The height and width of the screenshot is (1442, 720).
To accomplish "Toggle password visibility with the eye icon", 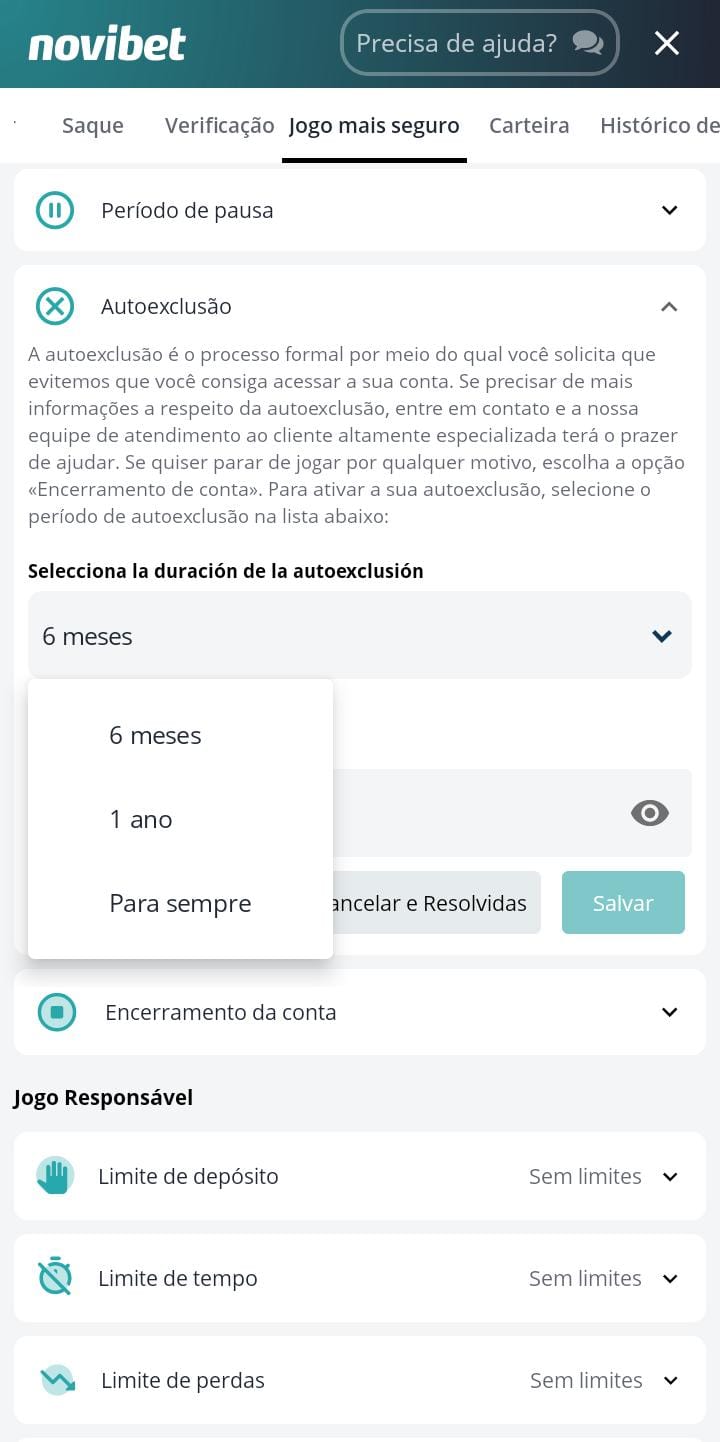I will 649,813.
